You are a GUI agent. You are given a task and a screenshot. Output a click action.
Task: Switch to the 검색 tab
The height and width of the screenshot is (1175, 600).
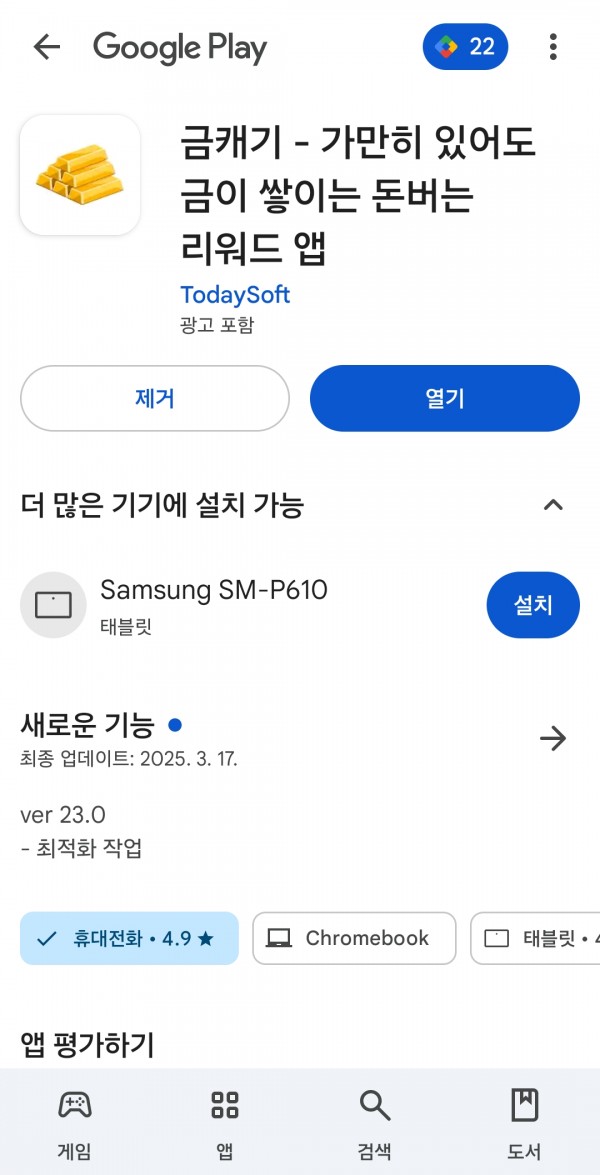375,1123
